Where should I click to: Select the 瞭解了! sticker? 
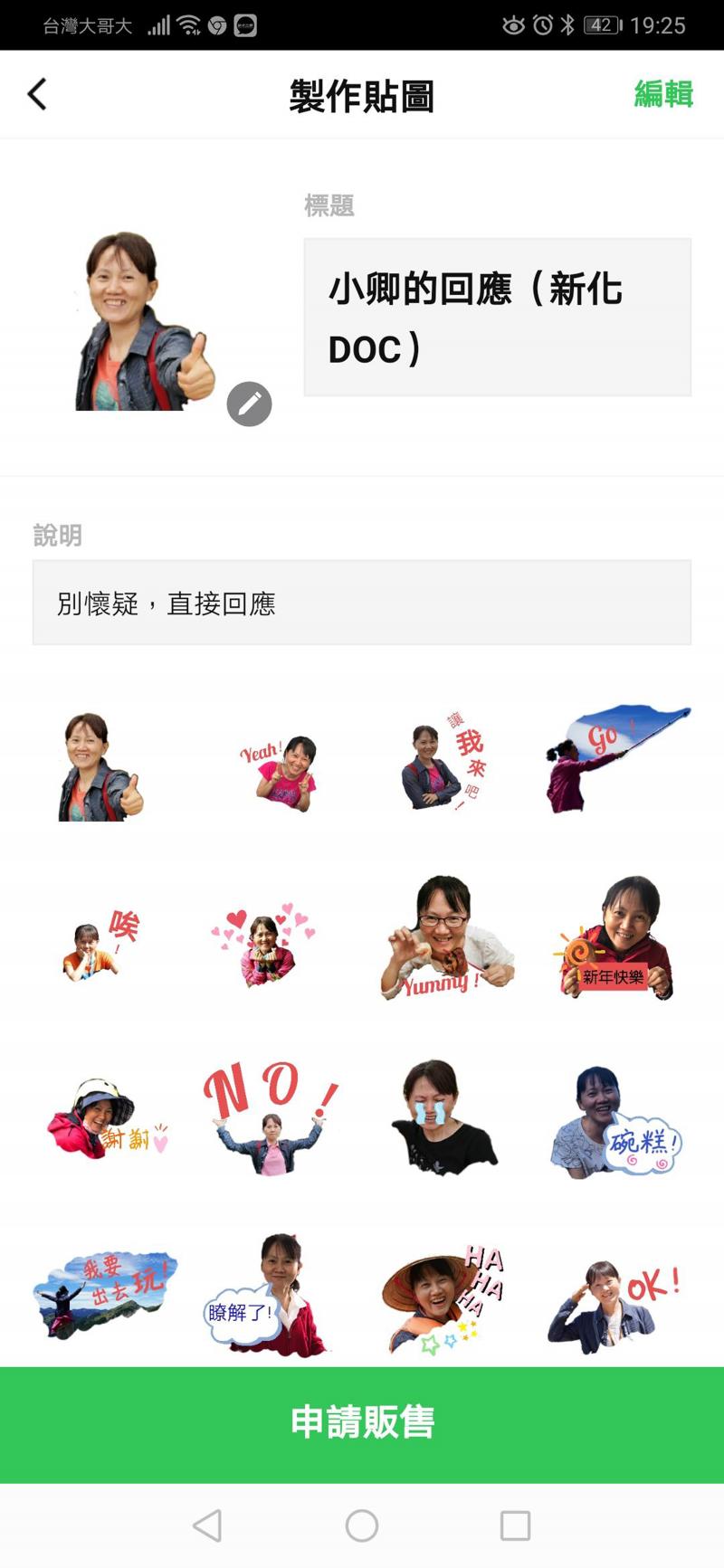point(268,1296)
